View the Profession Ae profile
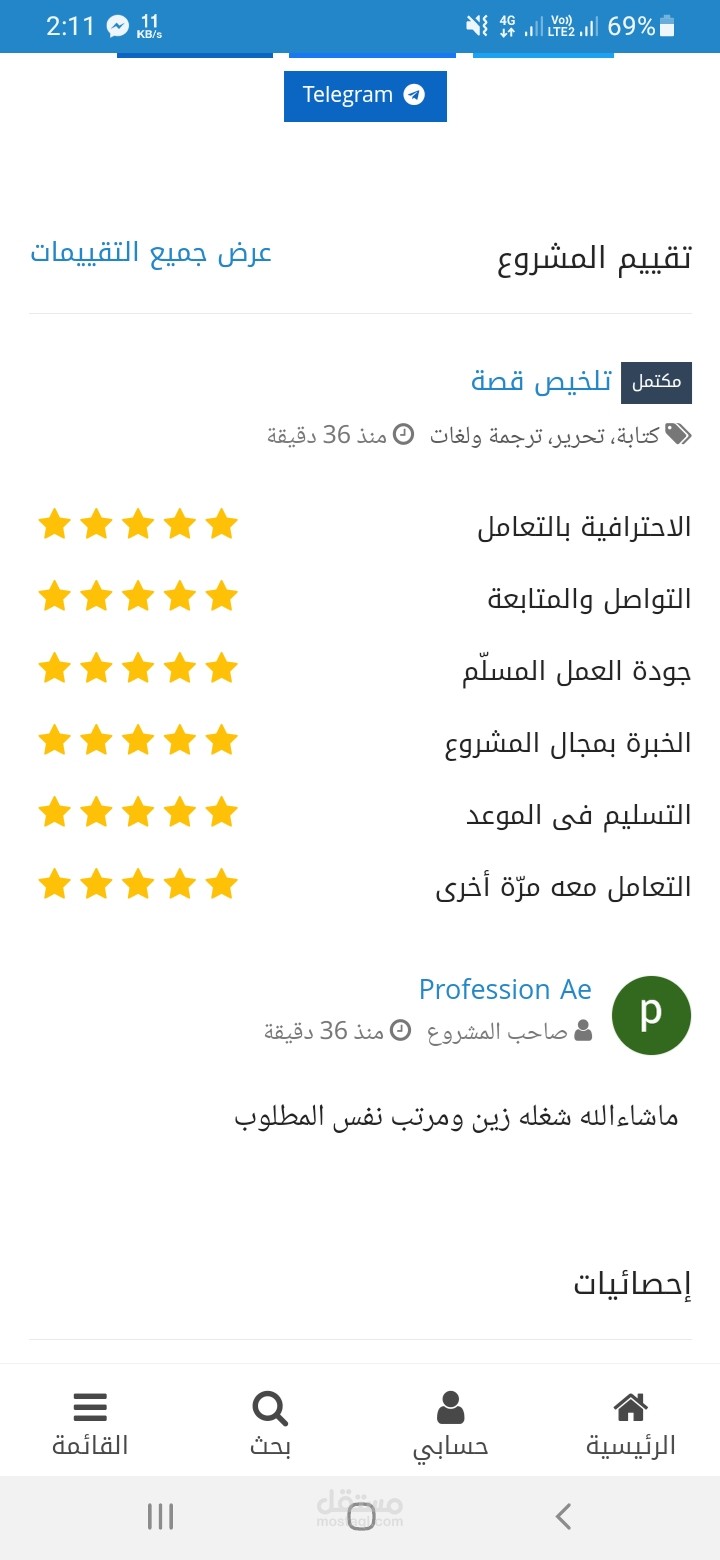Image resolution: width=720 pixels, height=1560 pixels. (x=505, y=990)
